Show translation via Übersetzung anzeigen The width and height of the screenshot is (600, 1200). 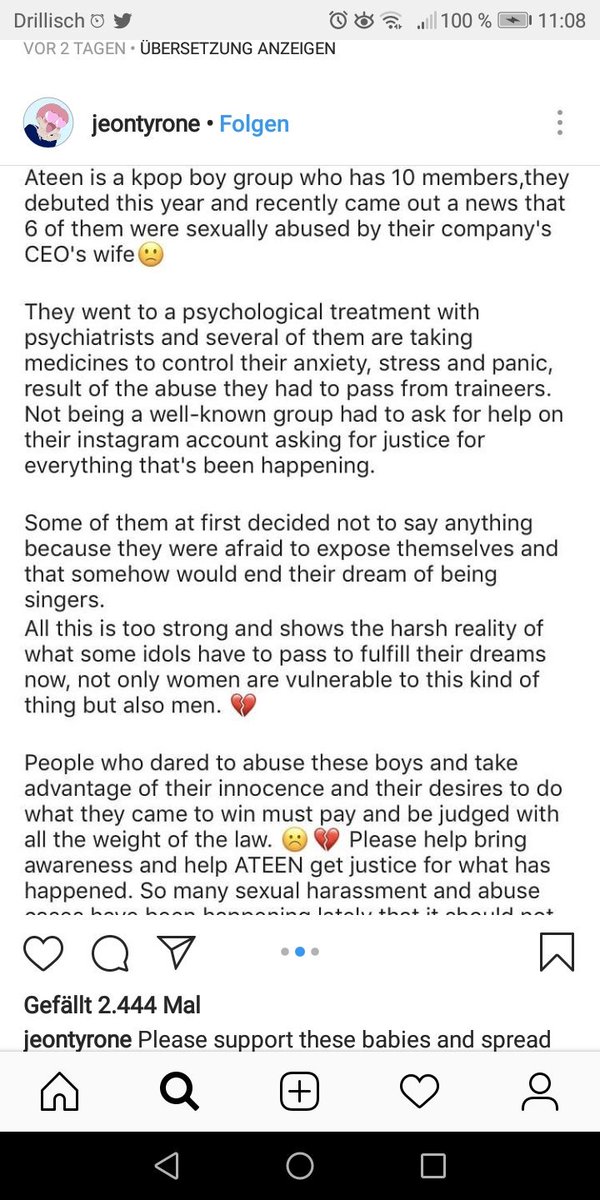coord(238,48)
